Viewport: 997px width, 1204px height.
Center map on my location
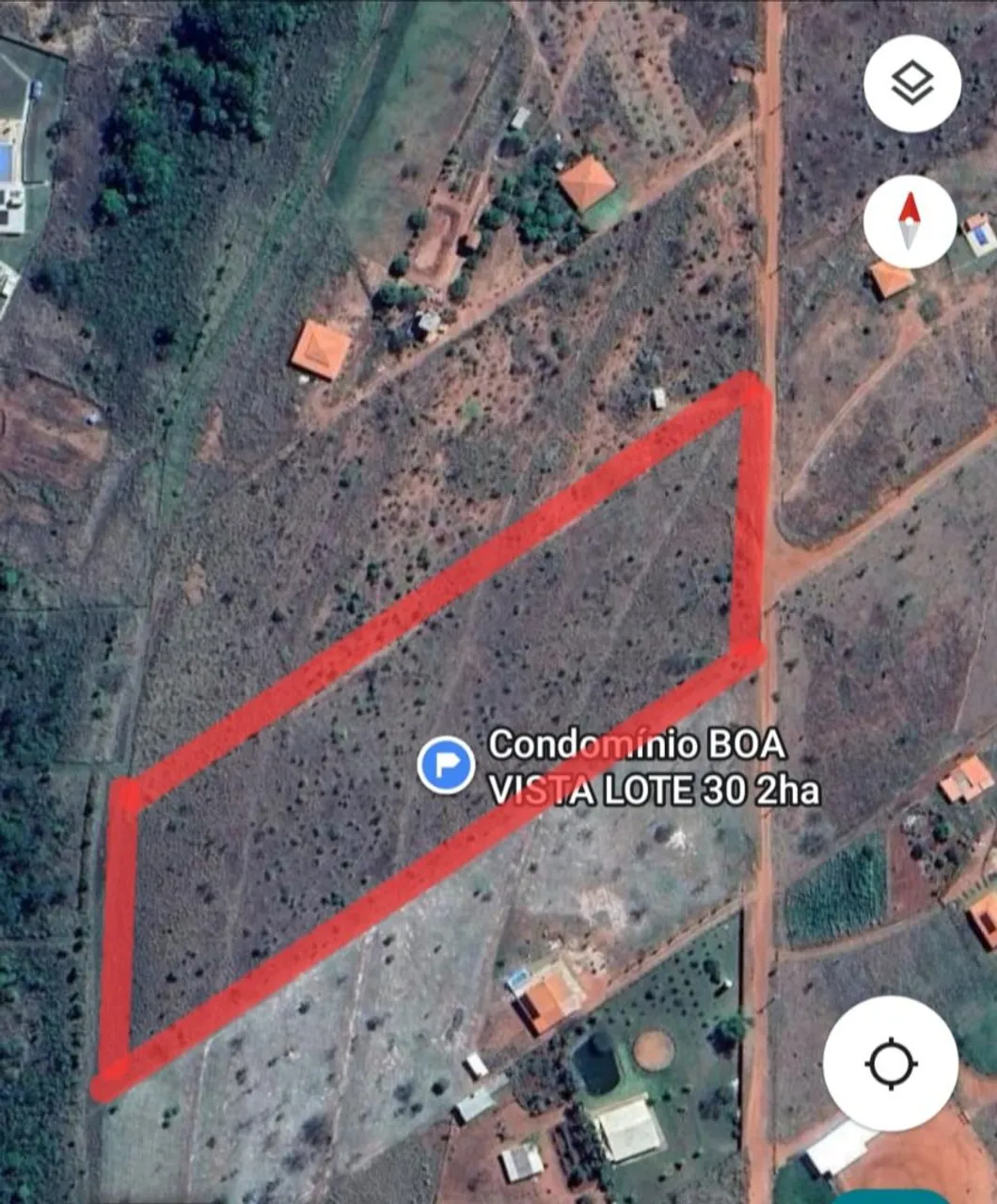click(891, 1064)
